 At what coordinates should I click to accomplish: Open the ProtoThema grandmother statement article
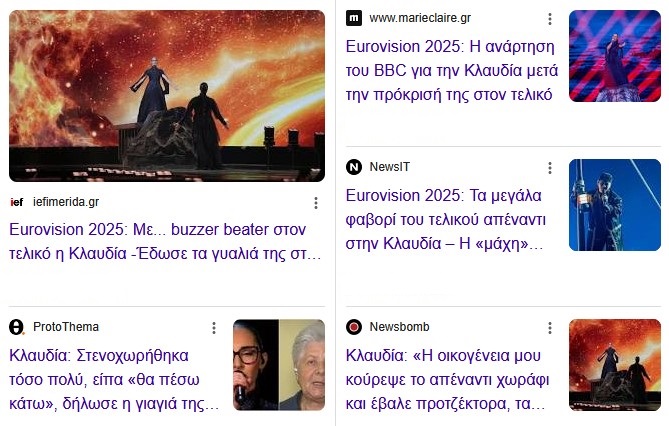(x=113, y=380)
